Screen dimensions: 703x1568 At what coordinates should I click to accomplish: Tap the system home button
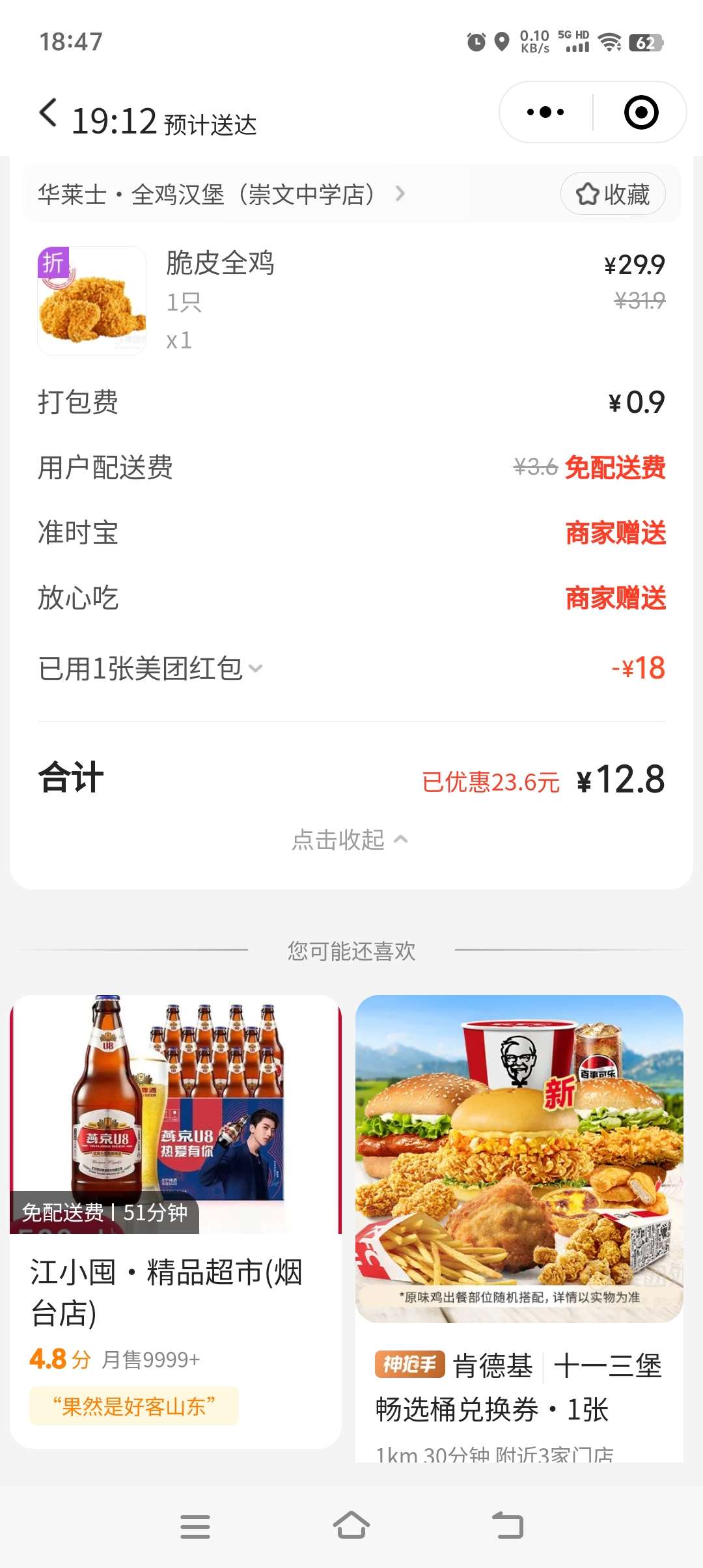[x=351, y=1526]
